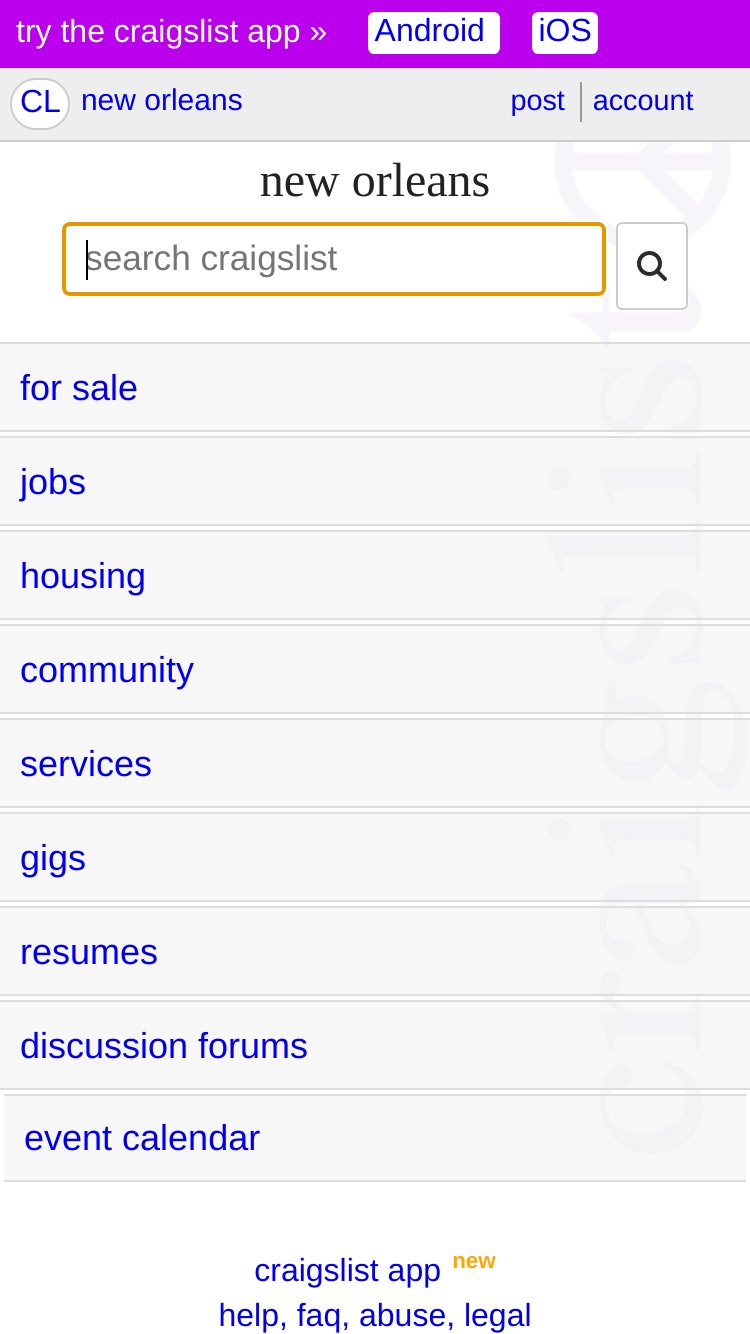
Task: Open the Android app link
Action: pos(434,32)
